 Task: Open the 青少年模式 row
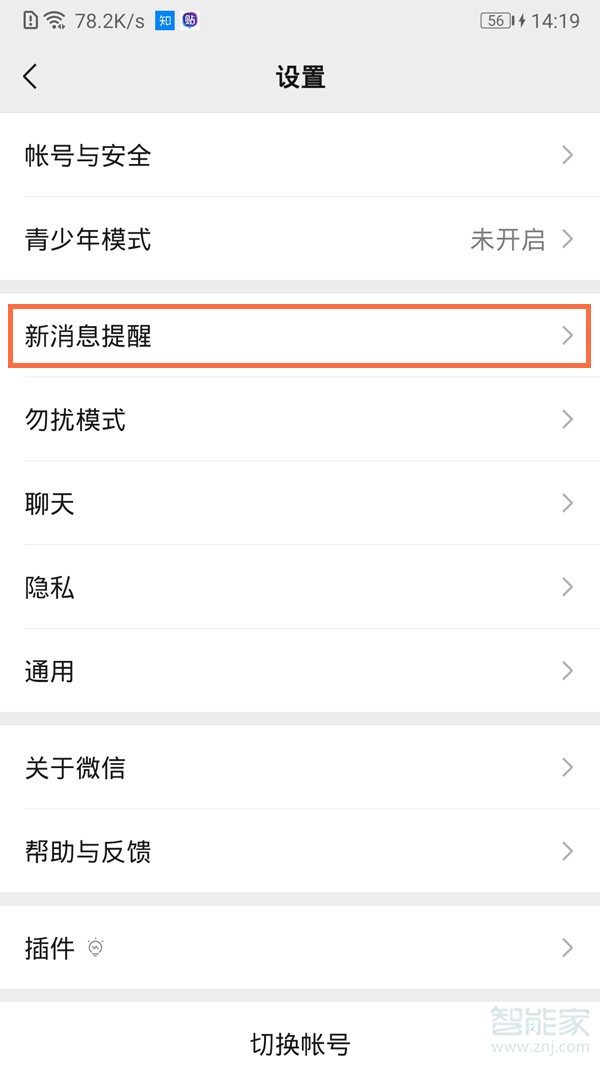tap(300, 239)
